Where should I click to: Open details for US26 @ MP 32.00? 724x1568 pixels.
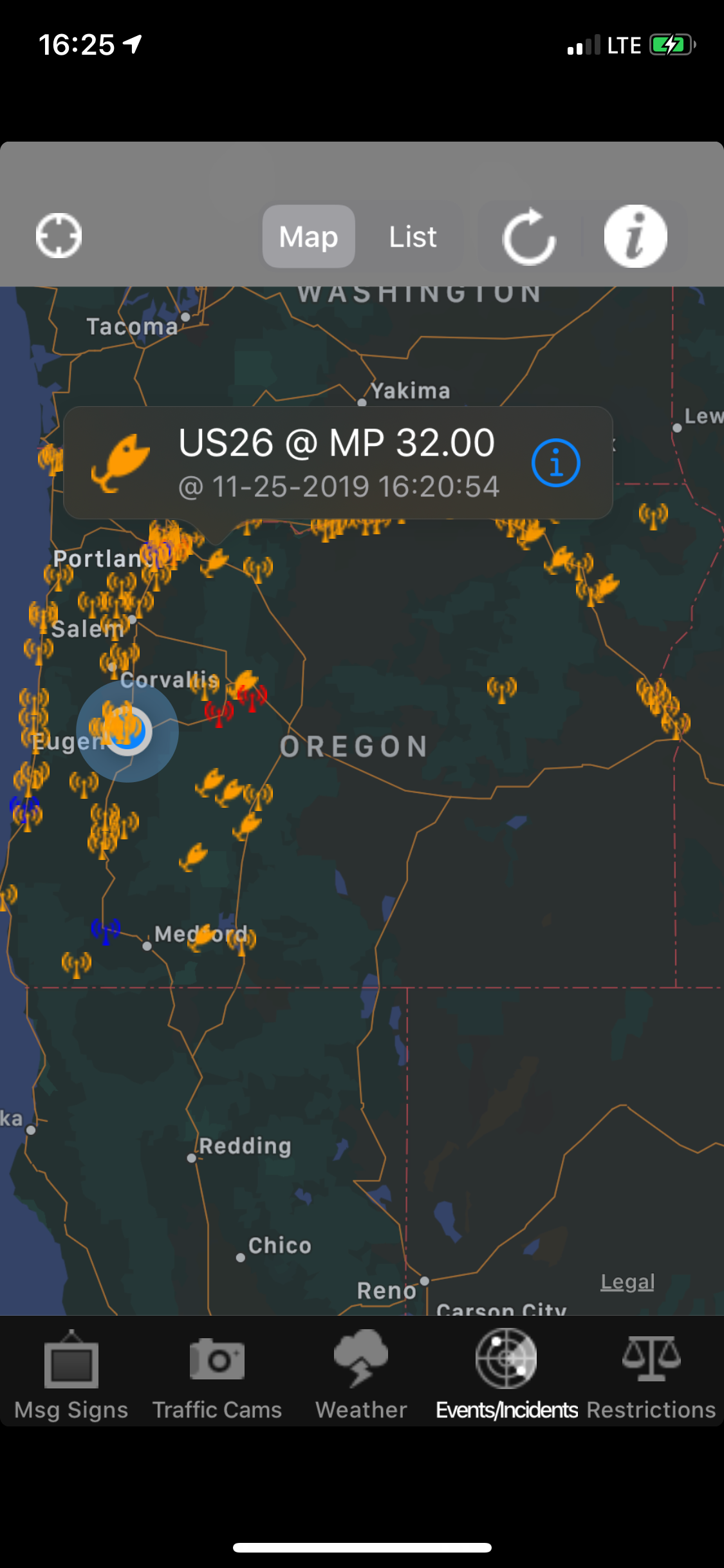(555, 463)
